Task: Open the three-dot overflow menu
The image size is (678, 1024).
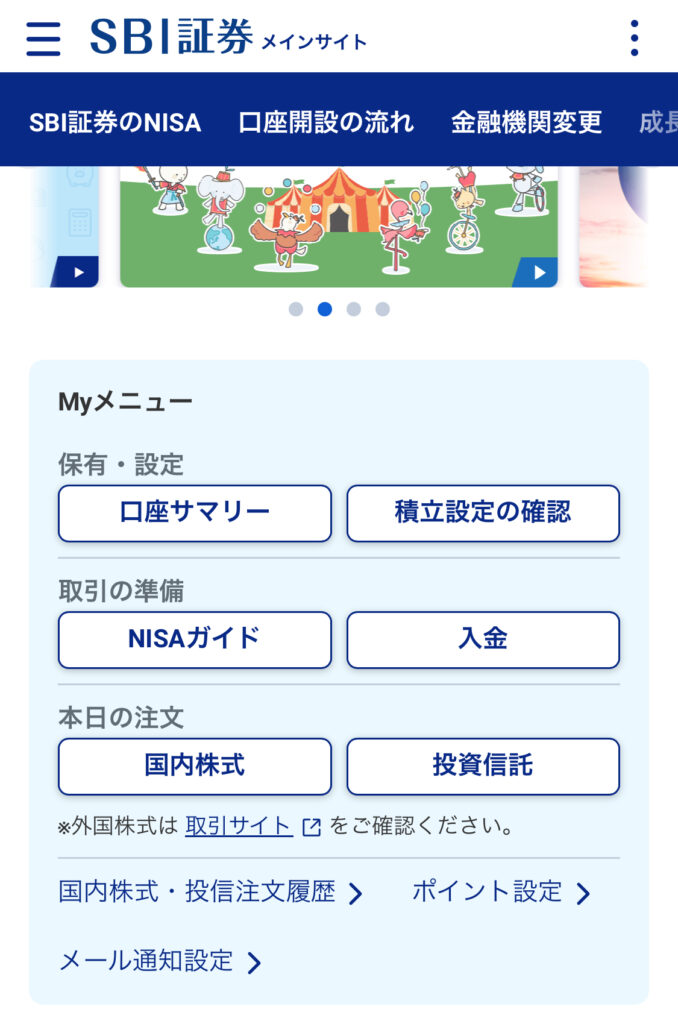Action: click(634, 38)
